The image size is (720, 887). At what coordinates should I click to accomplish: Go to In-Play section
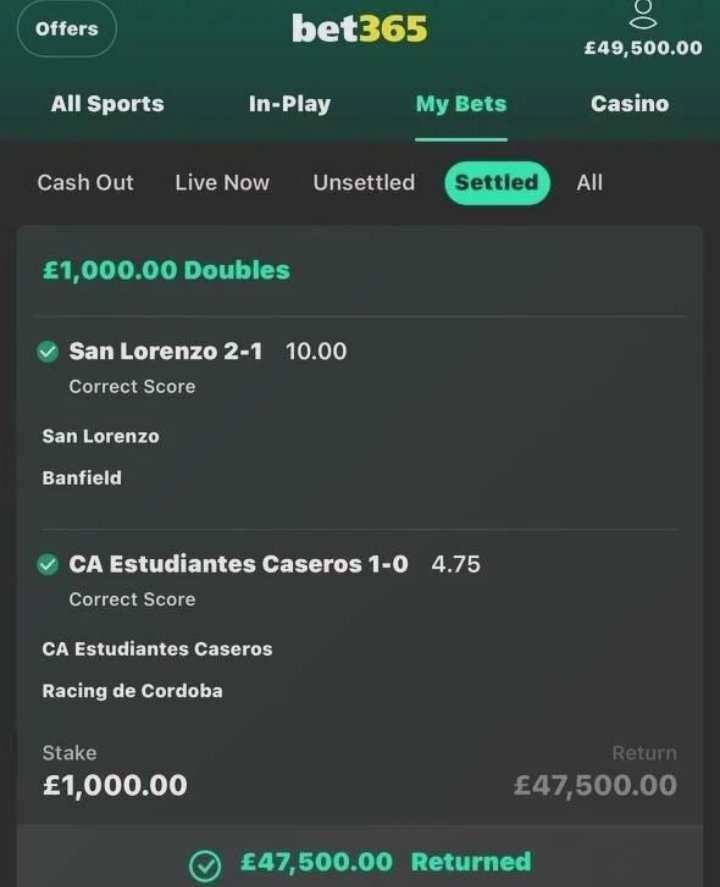289,104
